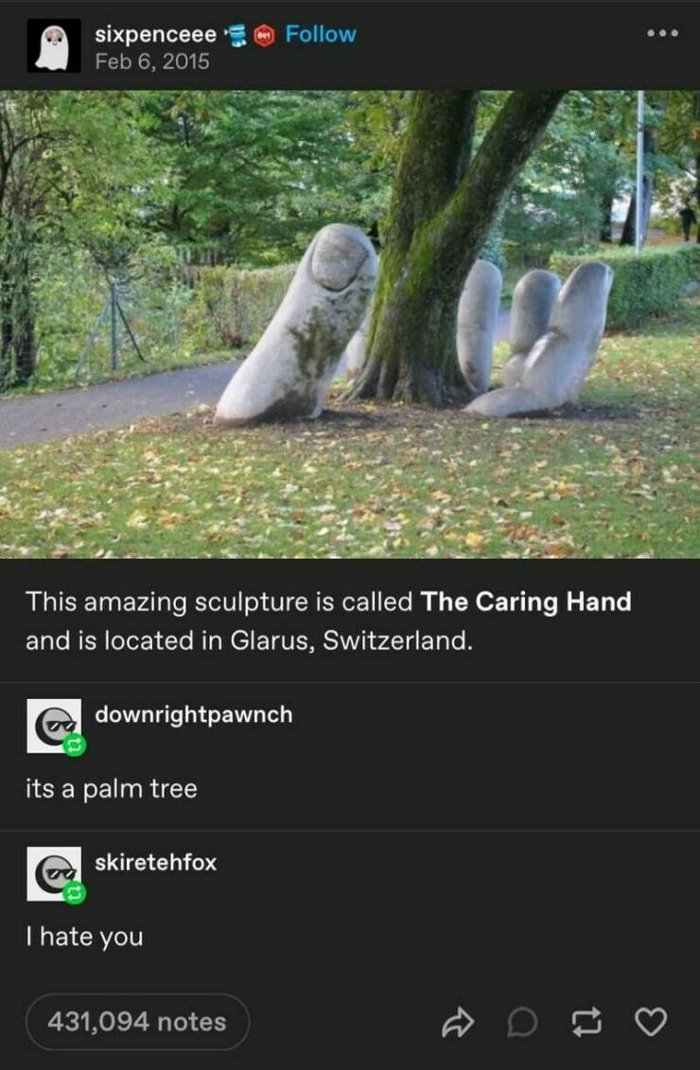
Task: Reply to the post via speech bubble
Action: pos(521,1021)
